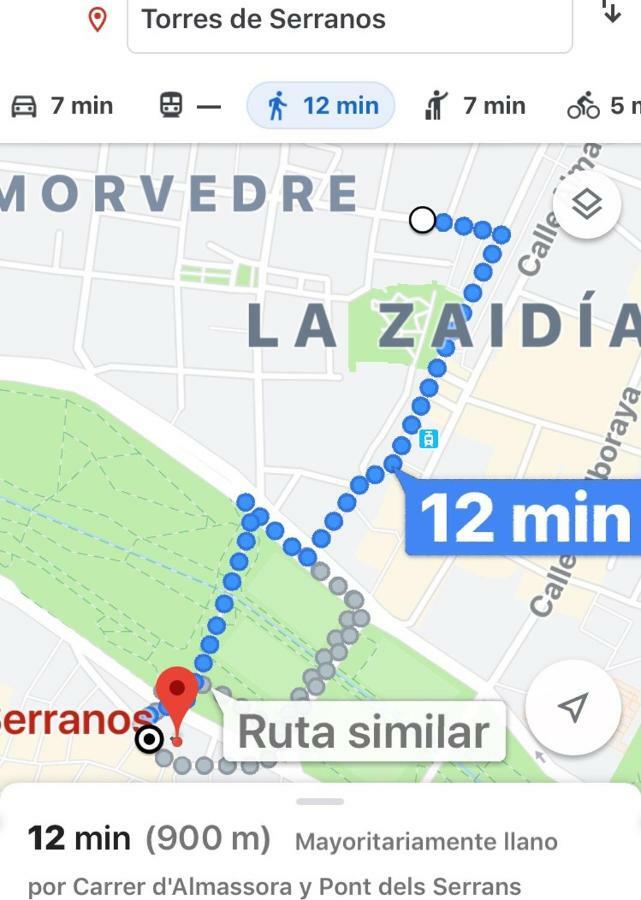Choose the Ruta similar alternative route
Screen dimensions: 641x900
[364, 732]
